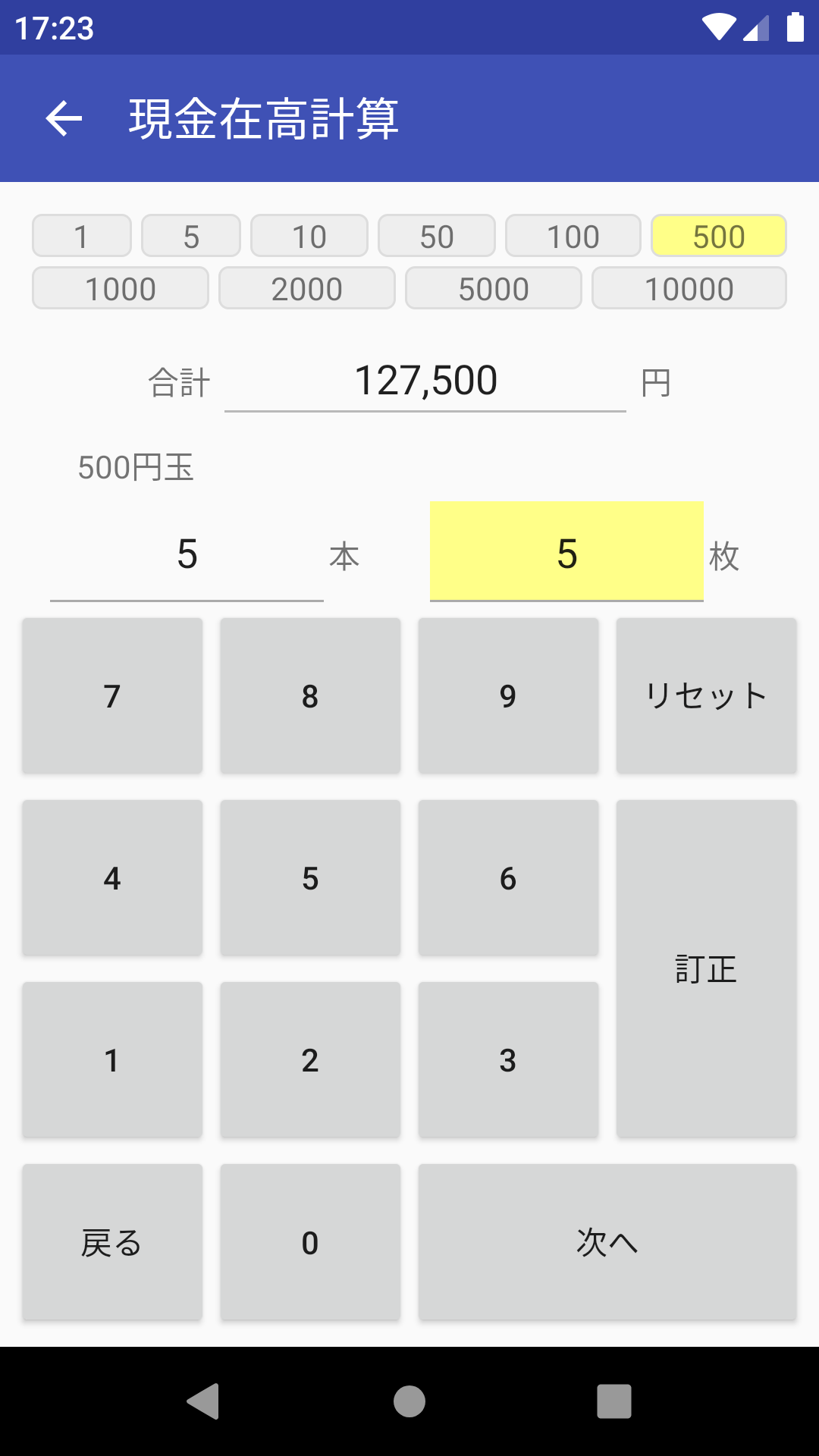Screen dimensions: 819x1456
Task: Pick the 5000 yen denomination
Action: pos(494,289)
